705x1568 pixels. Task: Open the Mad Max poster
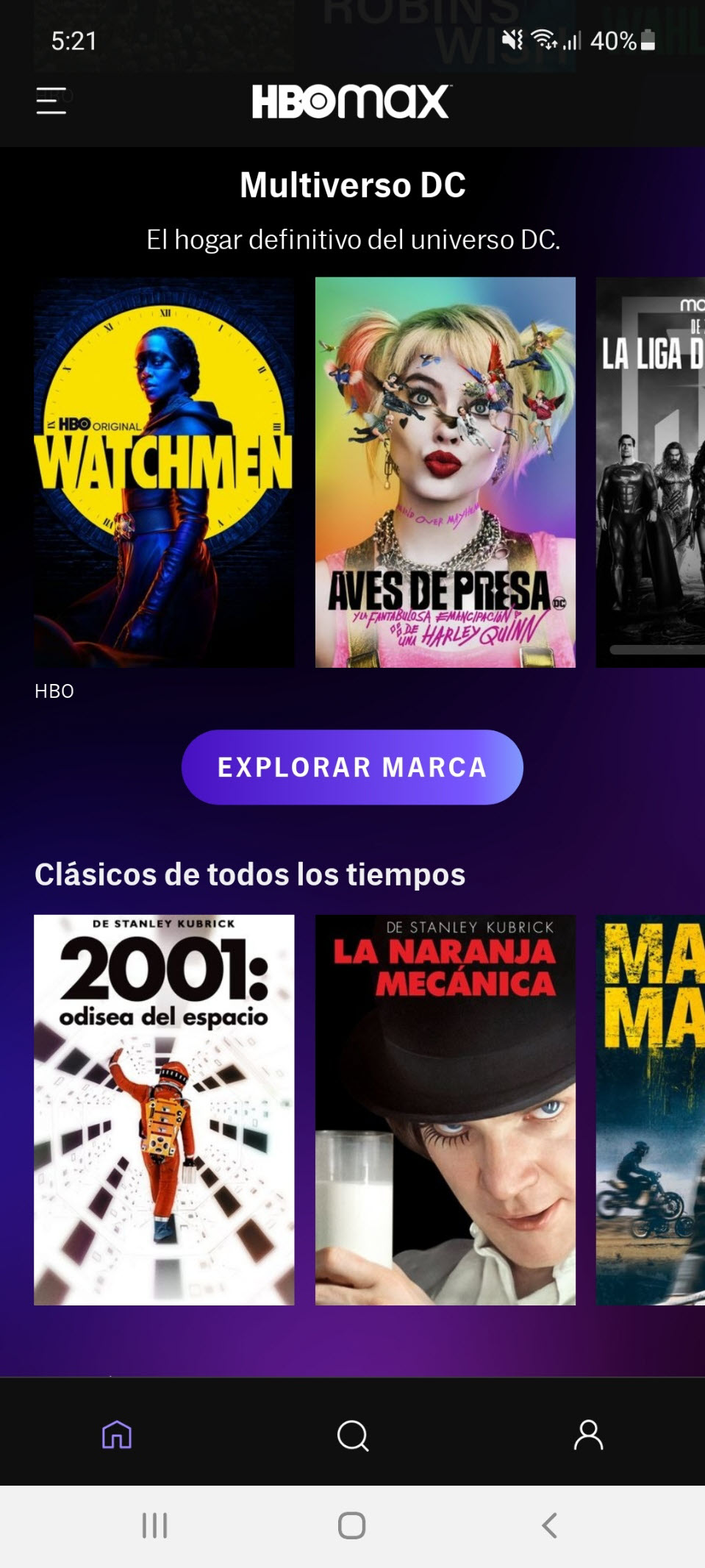tap(651, 1110)
